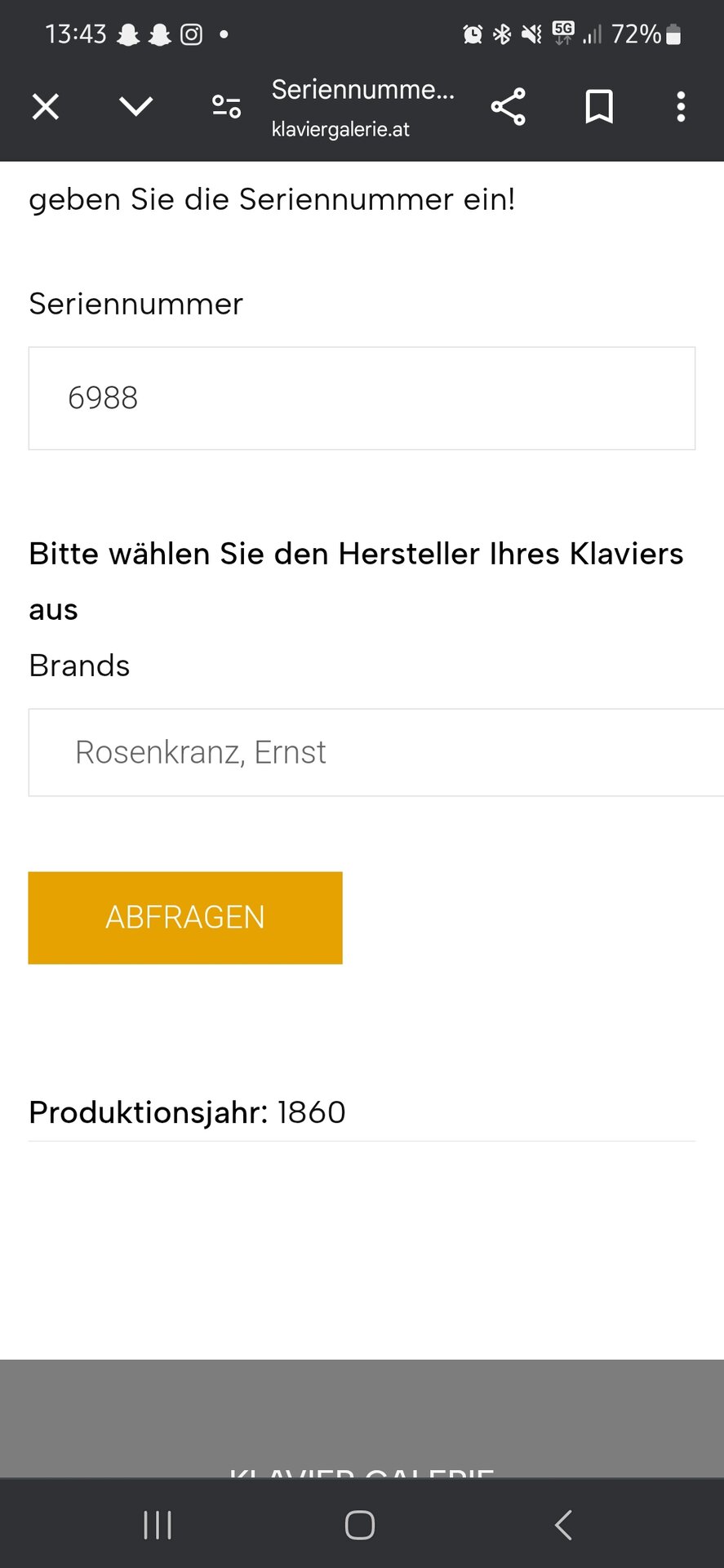Open site settings icon beside the URL
The image size is (724, 1568).
(226, 107)
